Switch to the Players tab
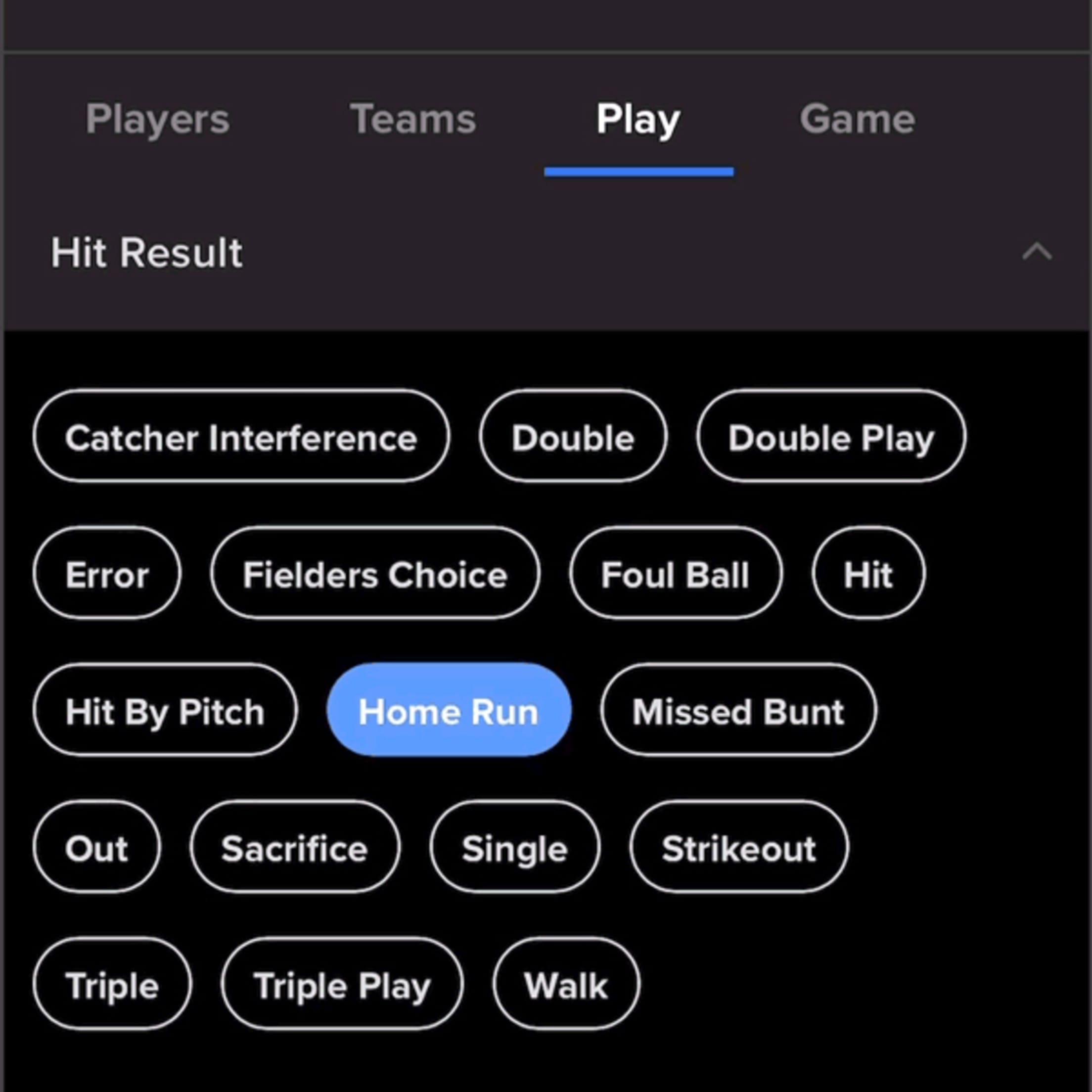Image resolution: width=1092 pixels, height=1092 pixels. 157,119
